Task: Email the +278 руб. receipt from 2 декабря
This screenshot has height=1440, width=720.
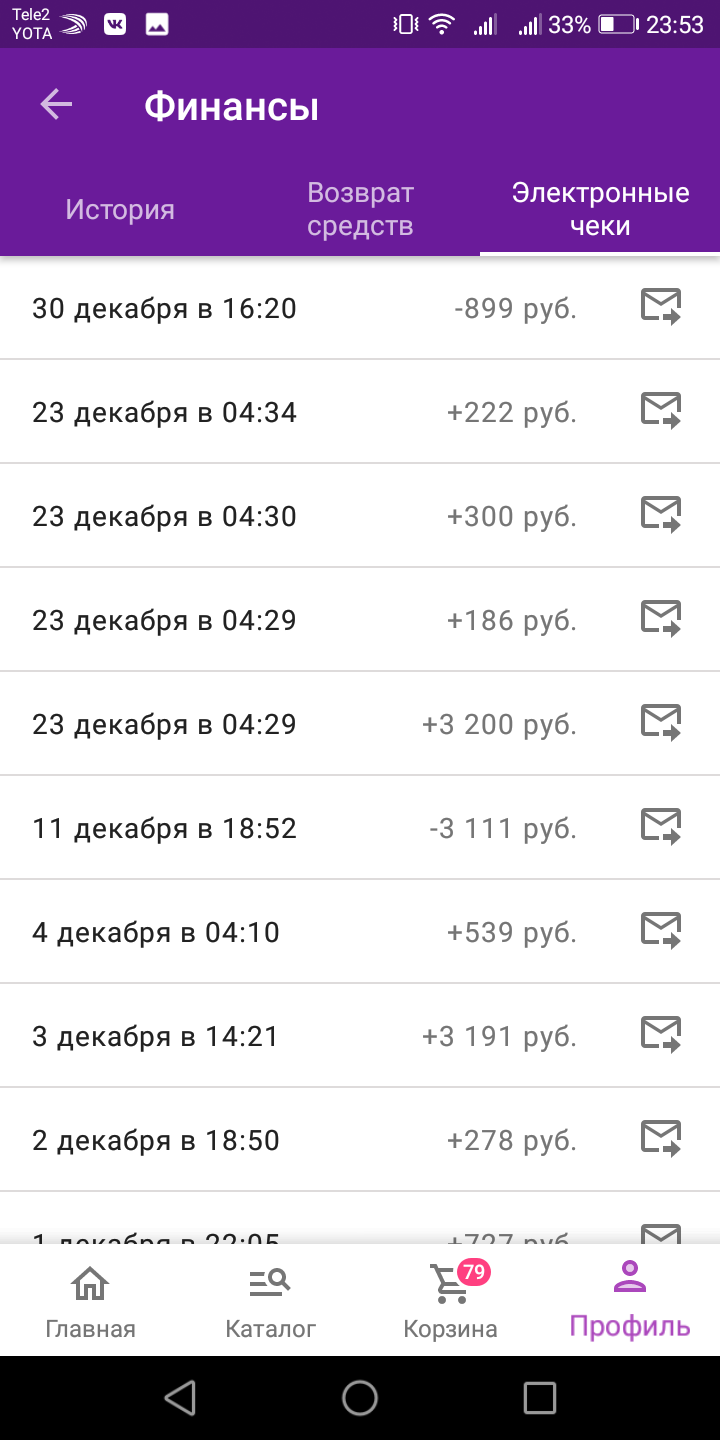Action: coord(661,1139)
